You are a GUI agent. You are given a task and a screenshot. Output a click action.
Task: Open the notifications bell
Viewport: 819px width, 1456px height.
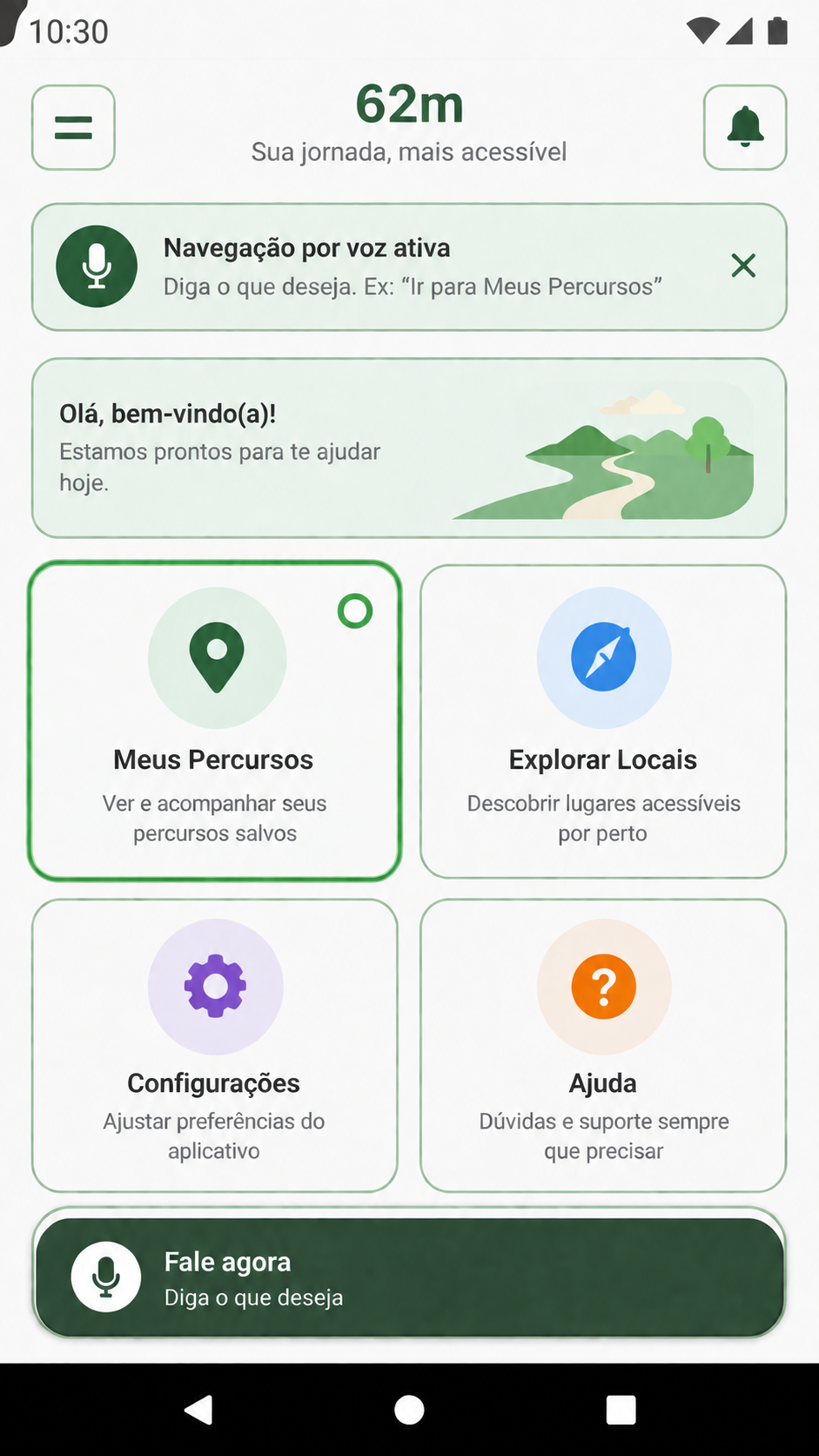[745, 127]
